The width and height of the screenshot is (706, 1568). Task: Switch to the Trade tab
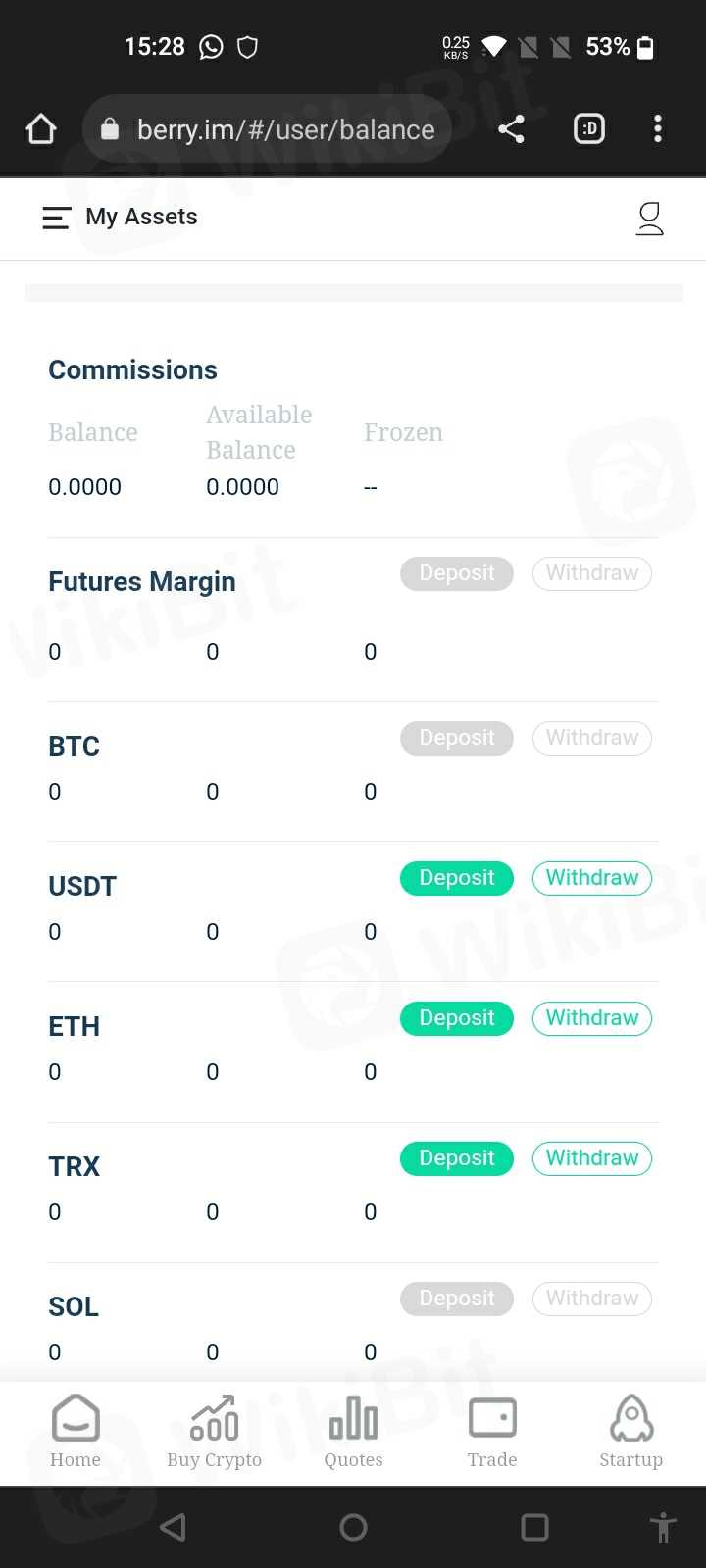click(492, 1432)
